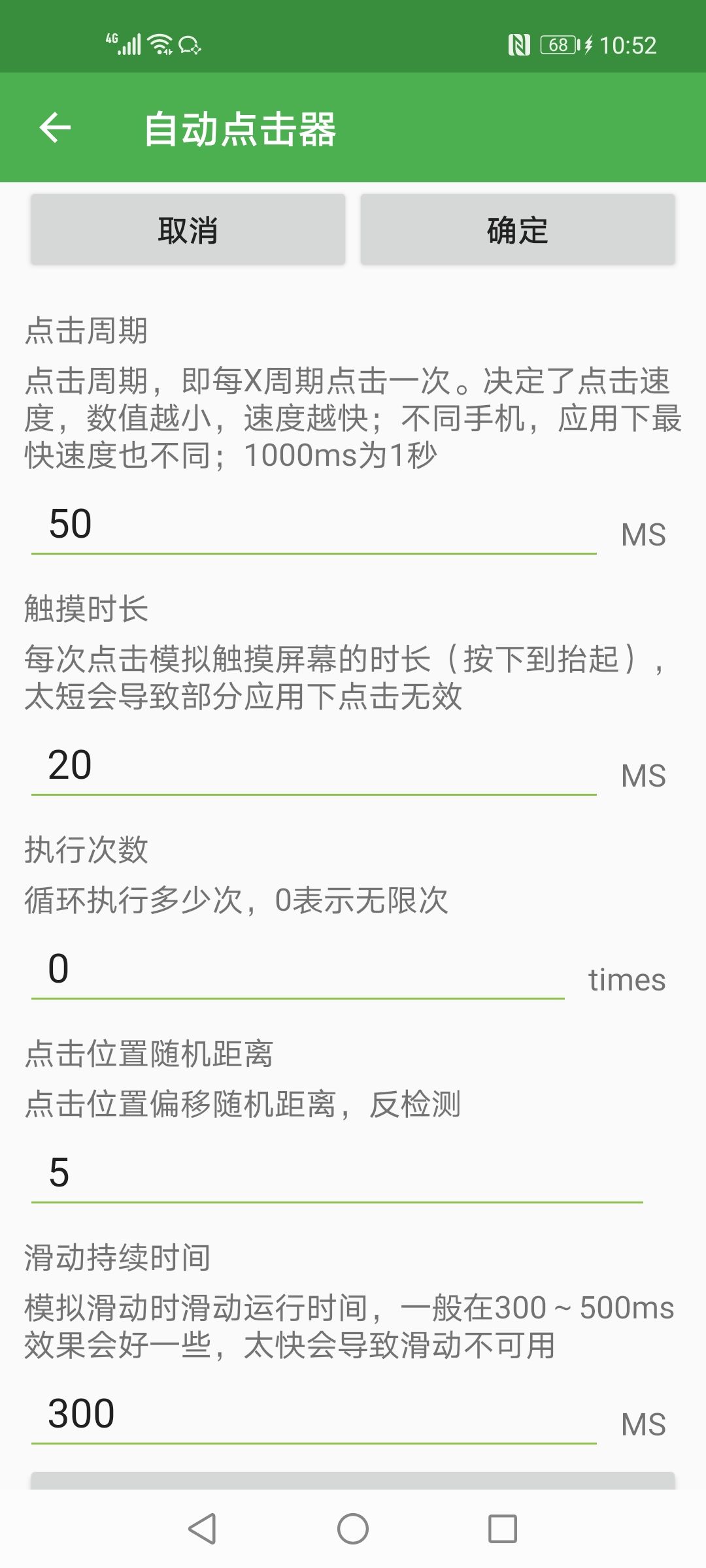Edit the 触摸时长 field showing 20
This screenshot has height=1568, width=706.
pyautogui.click(x=314, y=766)
